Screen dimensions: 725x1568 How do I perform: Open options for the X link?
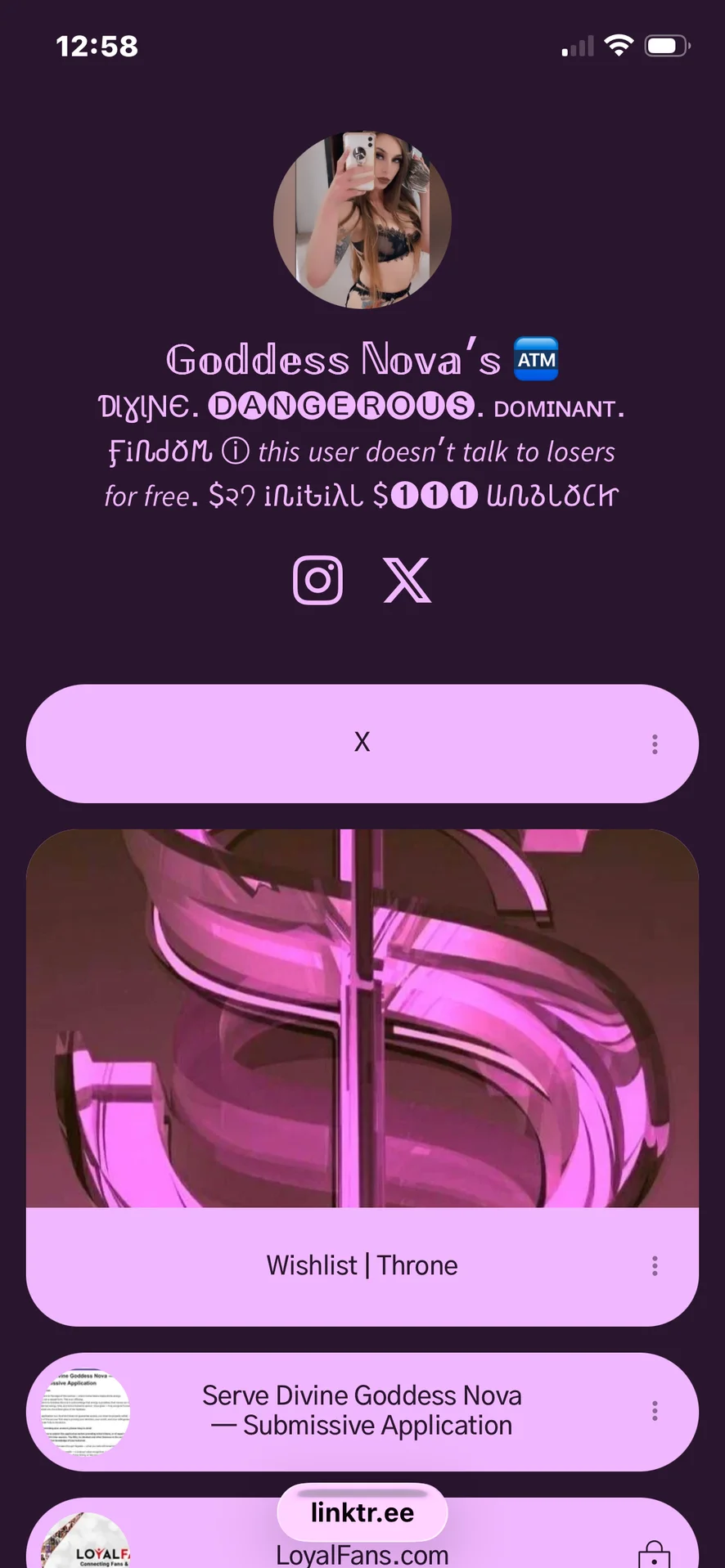click(x=655, y=744)
